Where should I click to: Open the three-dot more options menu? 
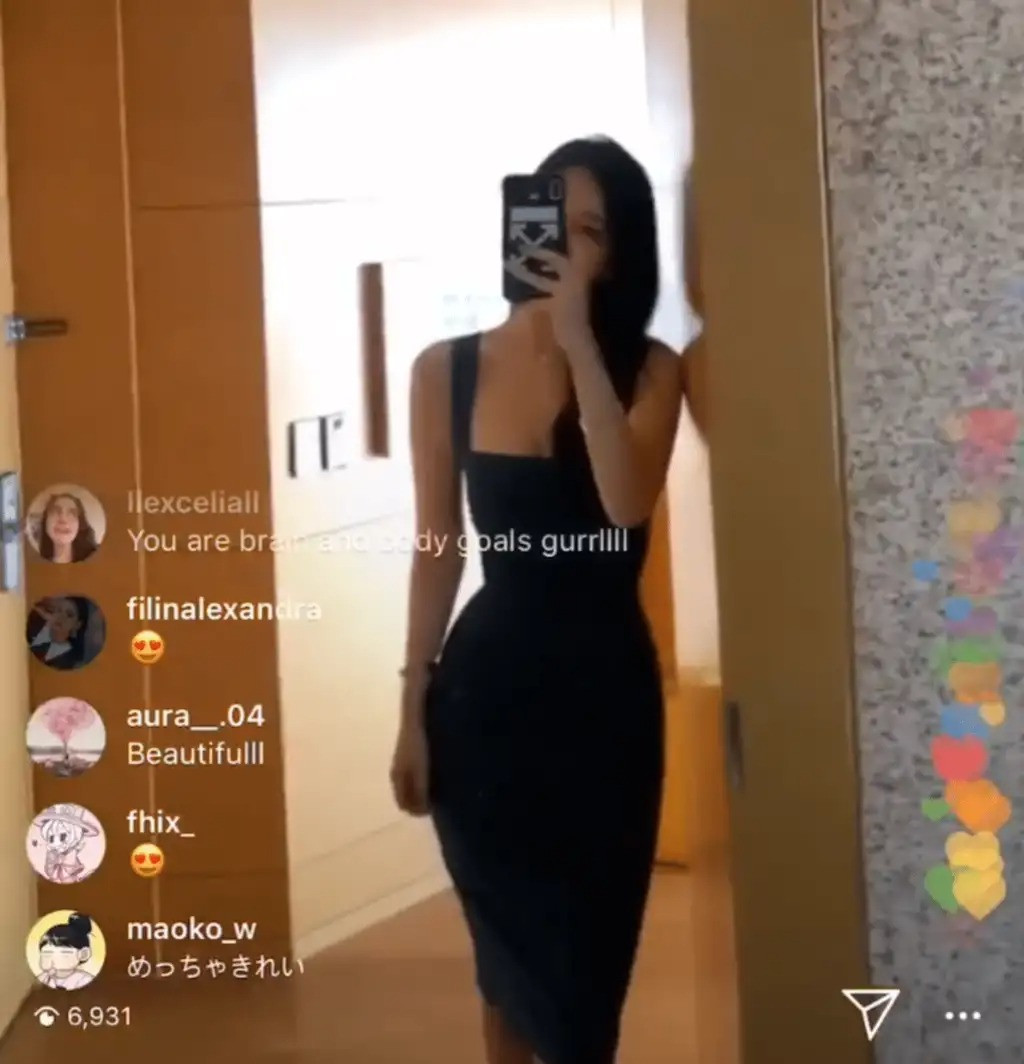[x=962, y=1016]
